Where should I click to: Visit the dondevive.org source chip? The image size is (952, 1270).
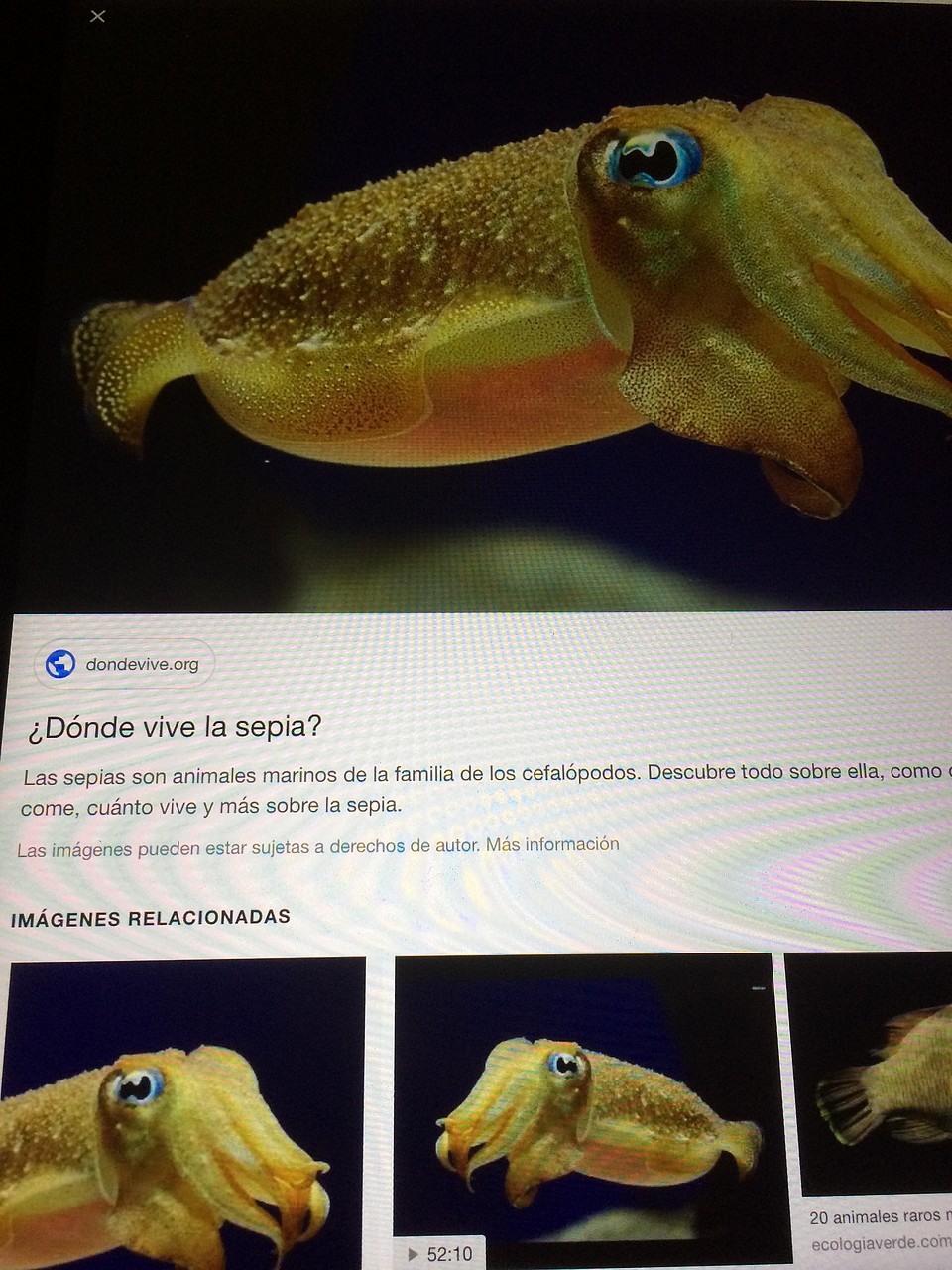(x=125, y=664)
